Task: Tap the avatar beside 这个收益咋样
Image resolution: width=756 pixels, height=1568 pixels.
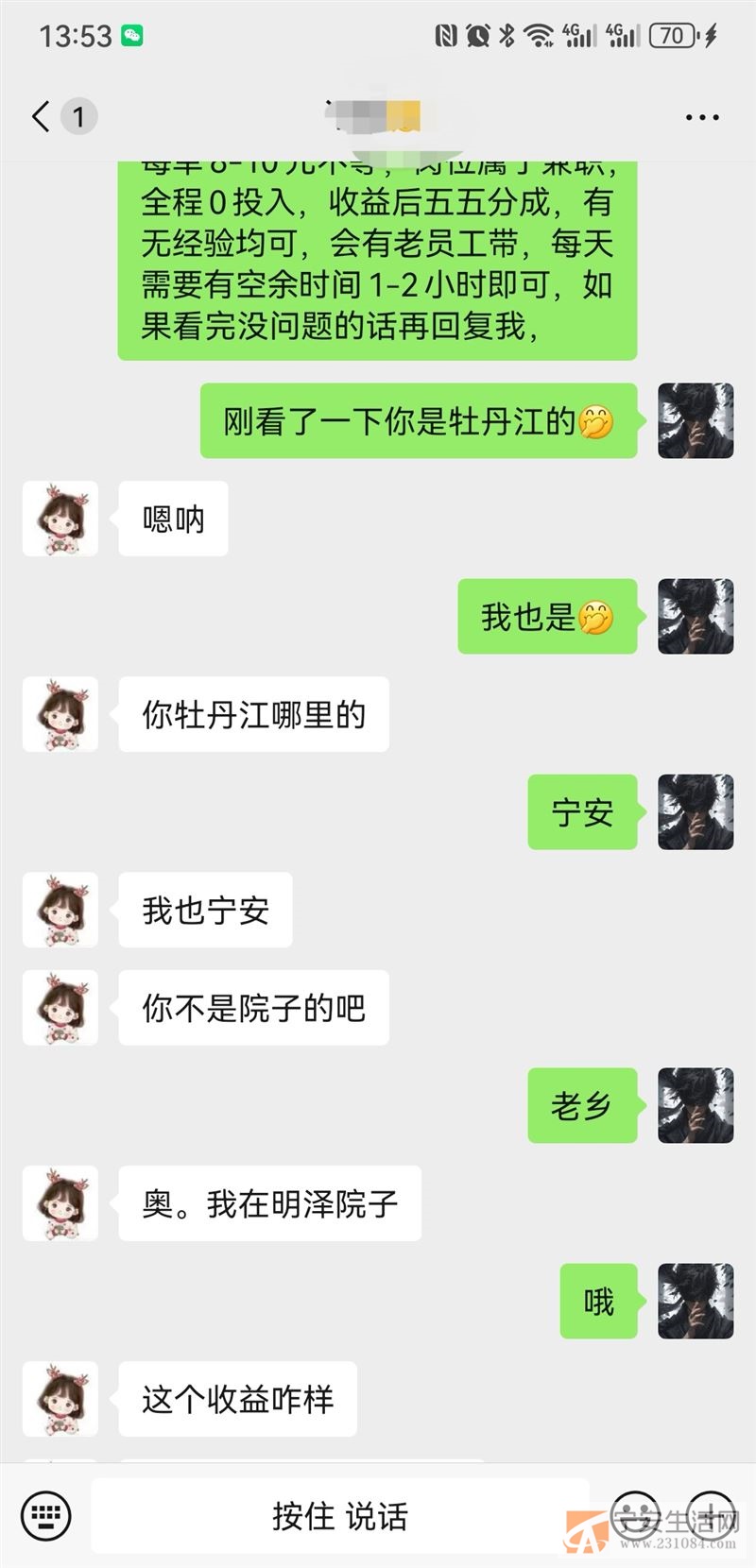Action: coord(60,1399)
